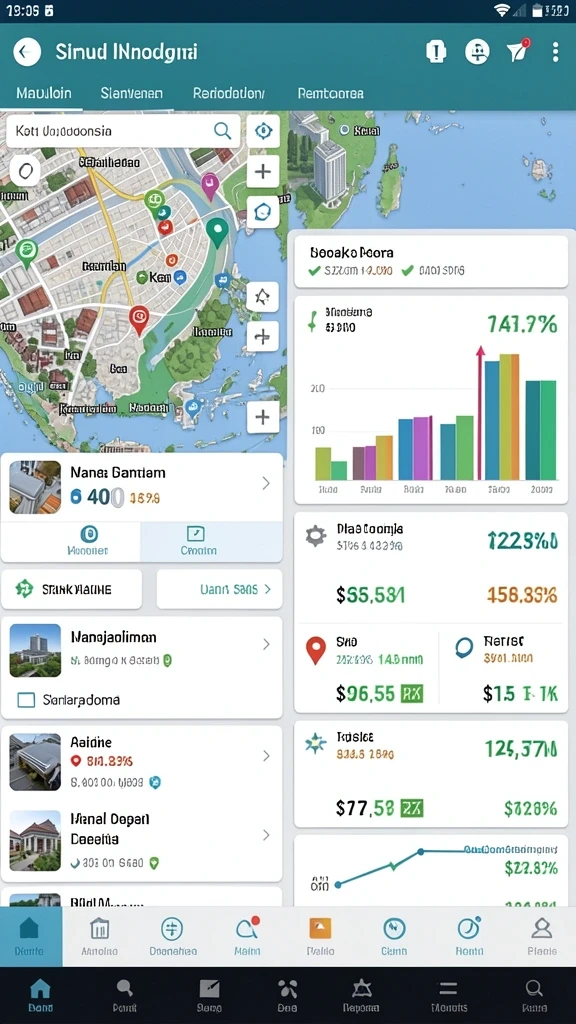Viewport: 576px width, 1024px height.
Task: Open the highlighted home tab in bottom bar
Action: coord(31,936)
